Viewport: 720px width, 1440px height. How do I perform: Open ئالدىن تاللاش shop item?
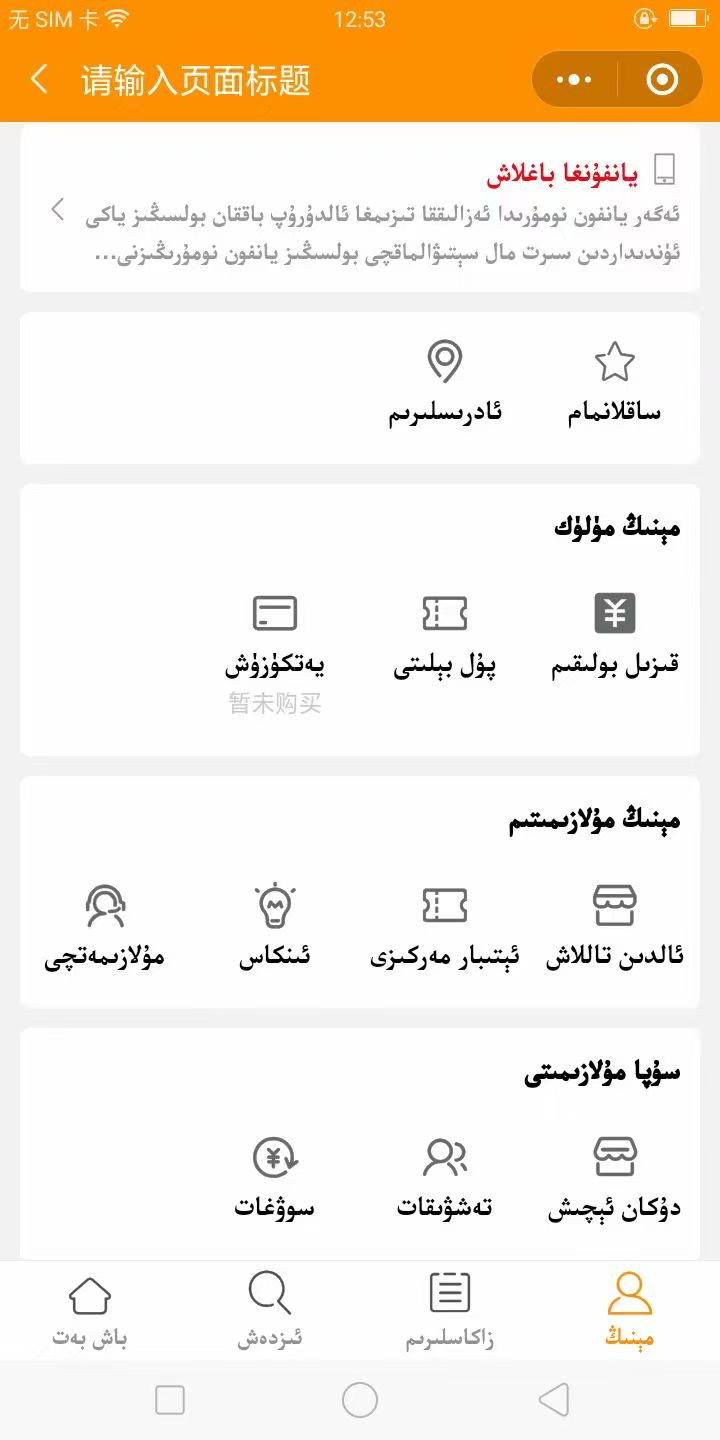click(x=614, y=926)
